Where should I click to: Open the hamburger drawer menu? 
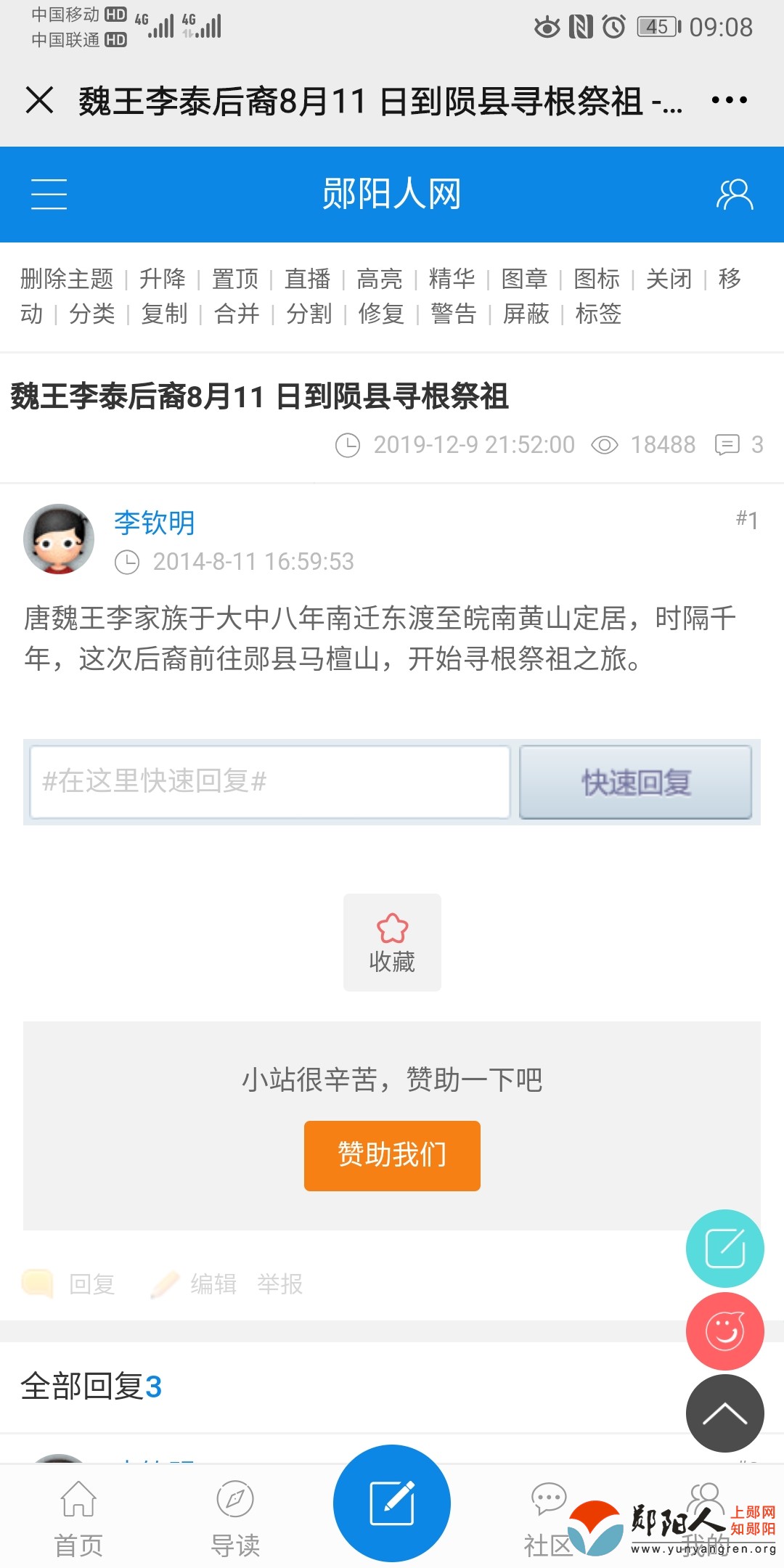pyautogui.click(x=49, y=195)
